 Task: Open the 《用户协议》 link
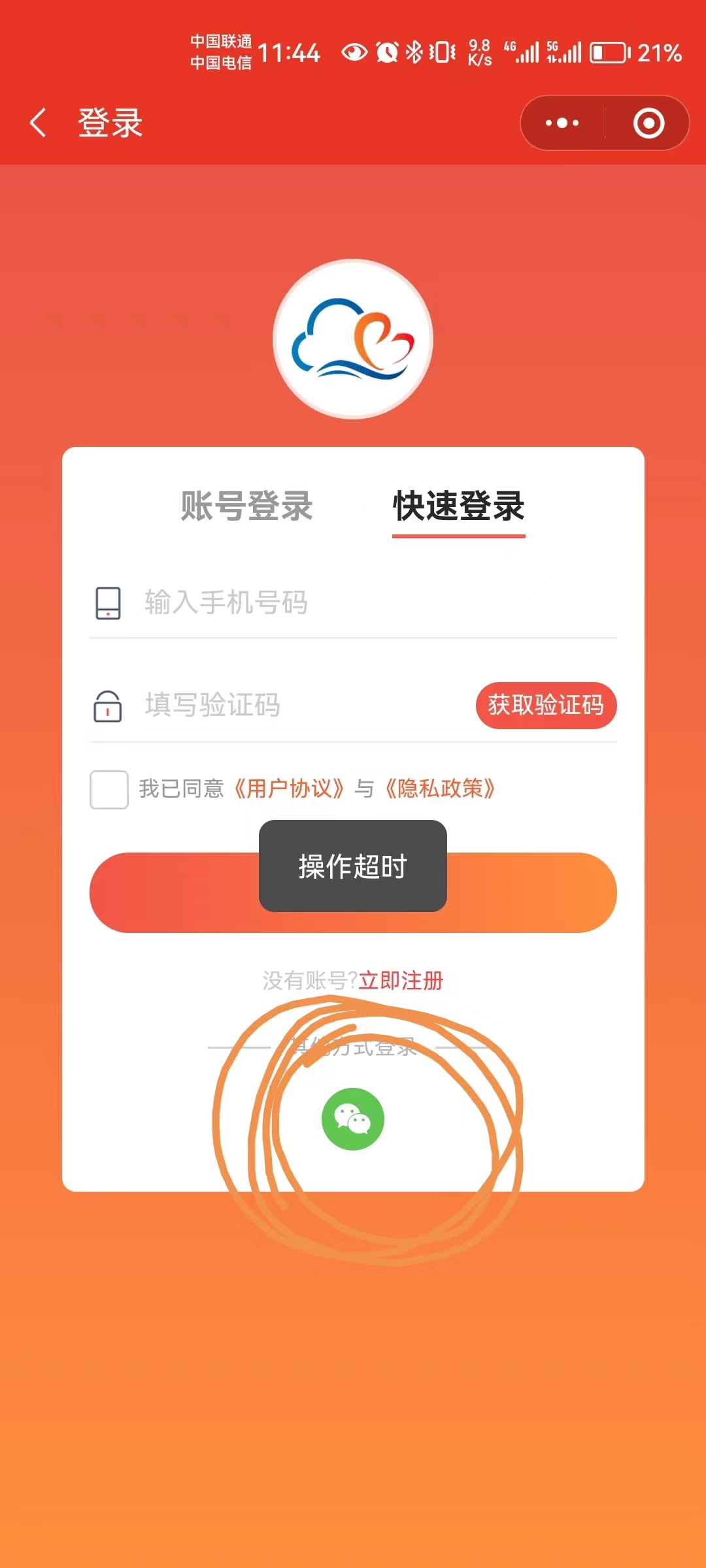288,789
